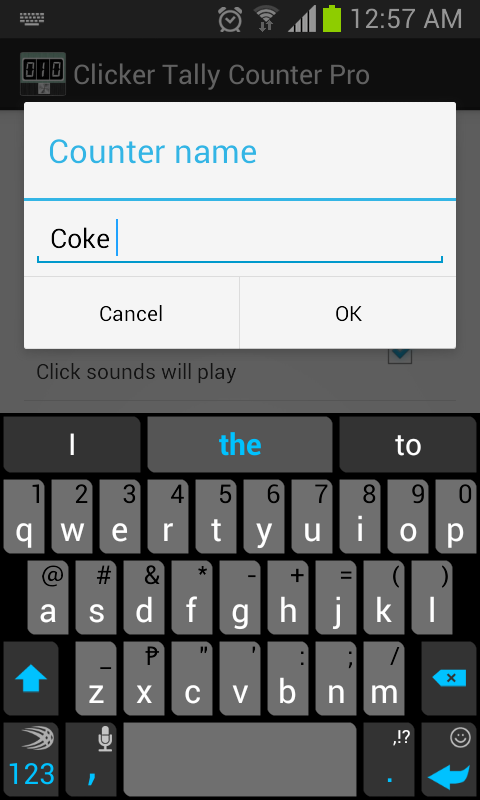The width and height of the screenshot is (480, 800).
Task: Confirm the counter name with OK
Action: pyautogui.click(x=348, y=313)
